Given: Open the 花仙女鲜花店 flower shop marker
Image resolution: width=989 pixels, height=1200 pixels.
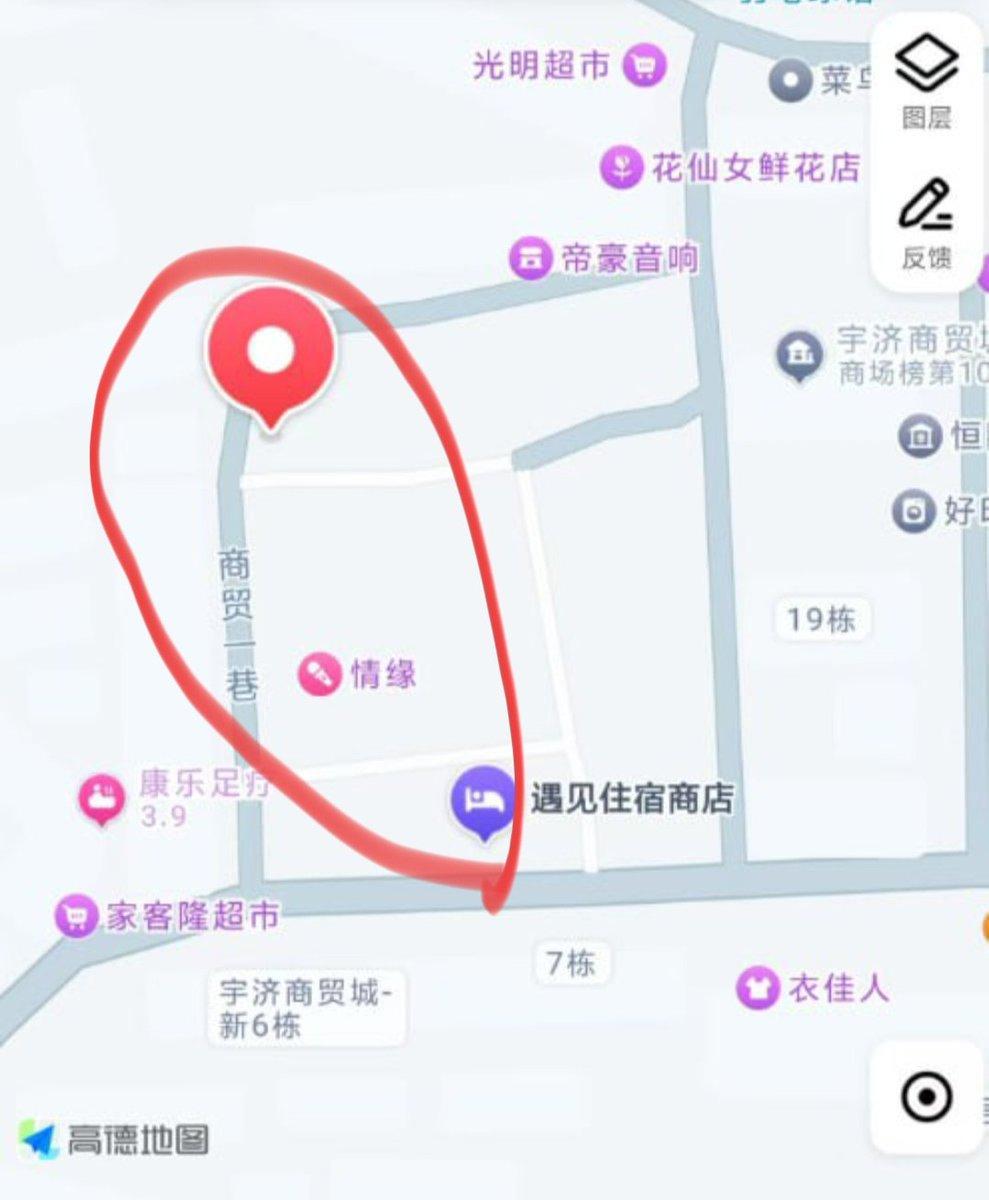Looking at the screenshot, I should 623,167.
